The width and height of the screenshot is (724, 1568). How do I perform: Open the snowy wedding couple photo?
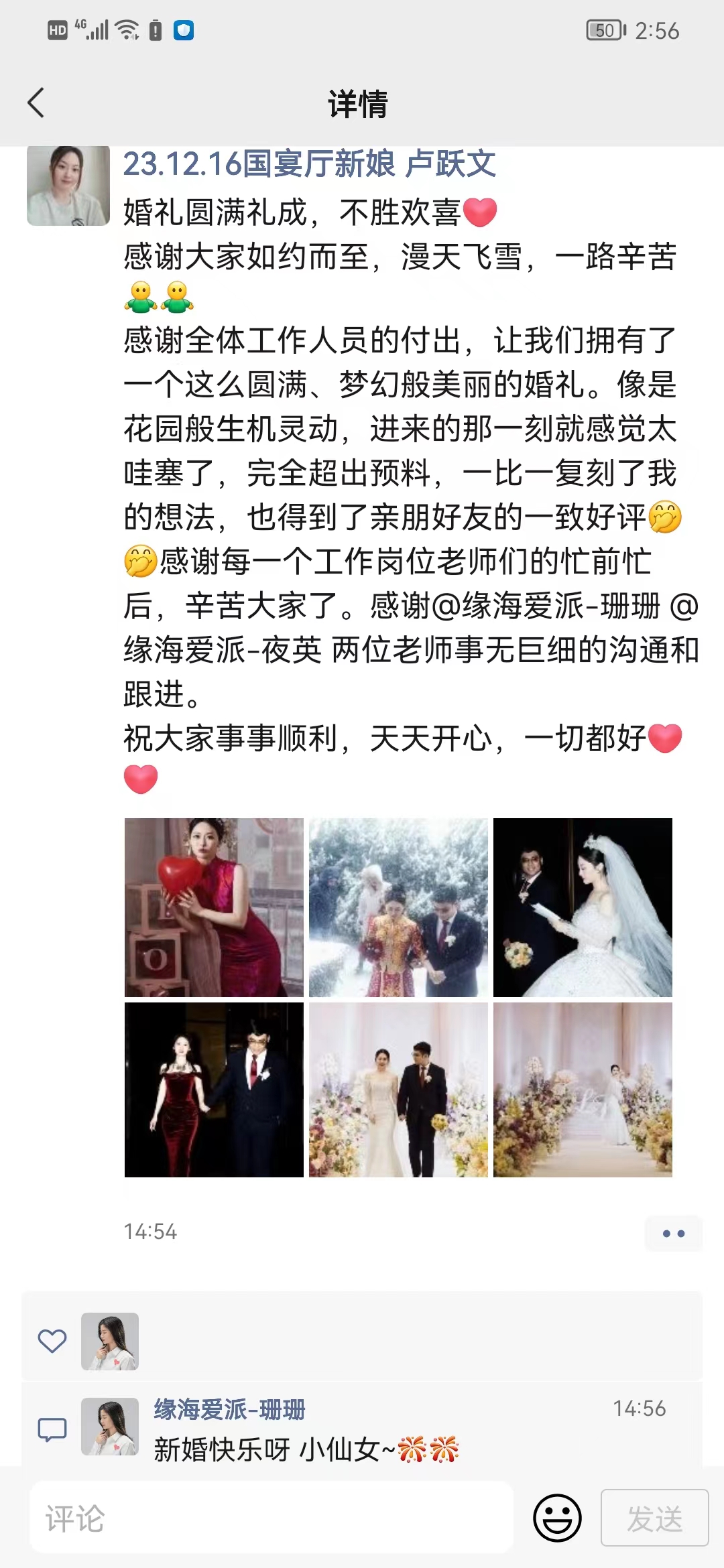(398, 907)
